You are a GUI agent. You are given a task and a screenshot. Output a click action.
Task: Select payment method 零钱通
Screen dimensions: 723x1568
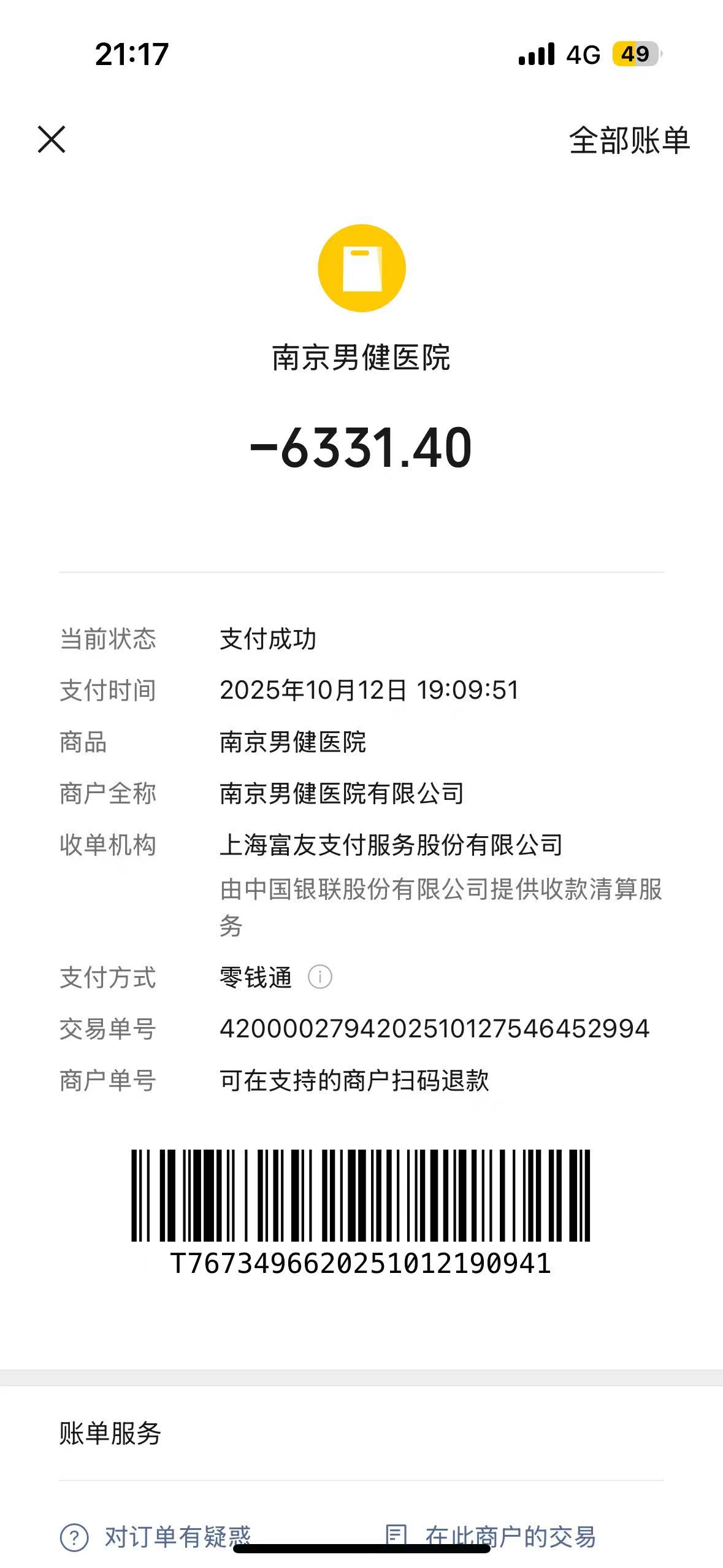[256, 975]
